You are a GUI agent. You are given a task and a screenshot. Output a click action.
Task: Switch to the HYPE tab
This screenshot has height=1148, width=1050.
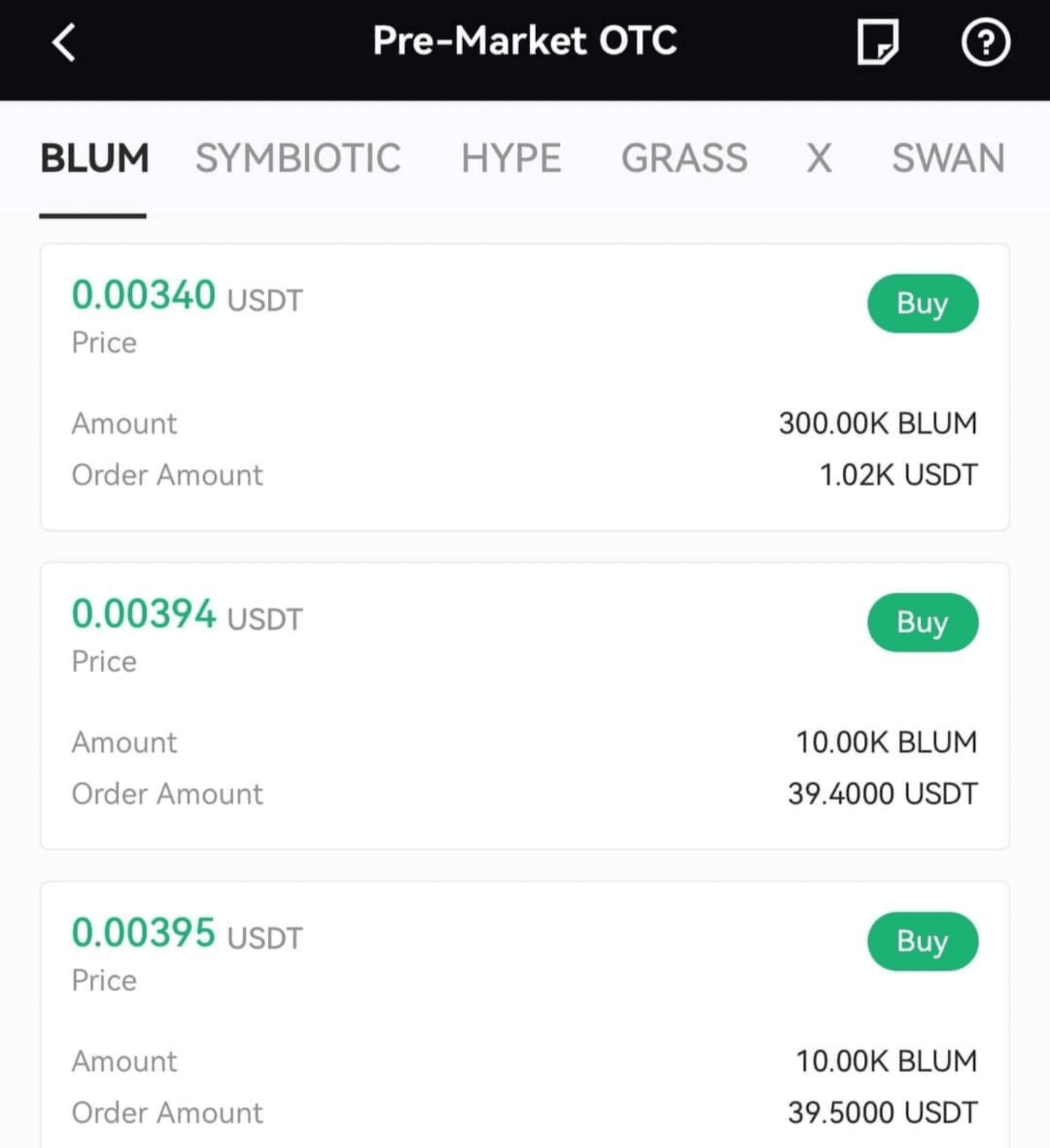[x=511, y=158]
